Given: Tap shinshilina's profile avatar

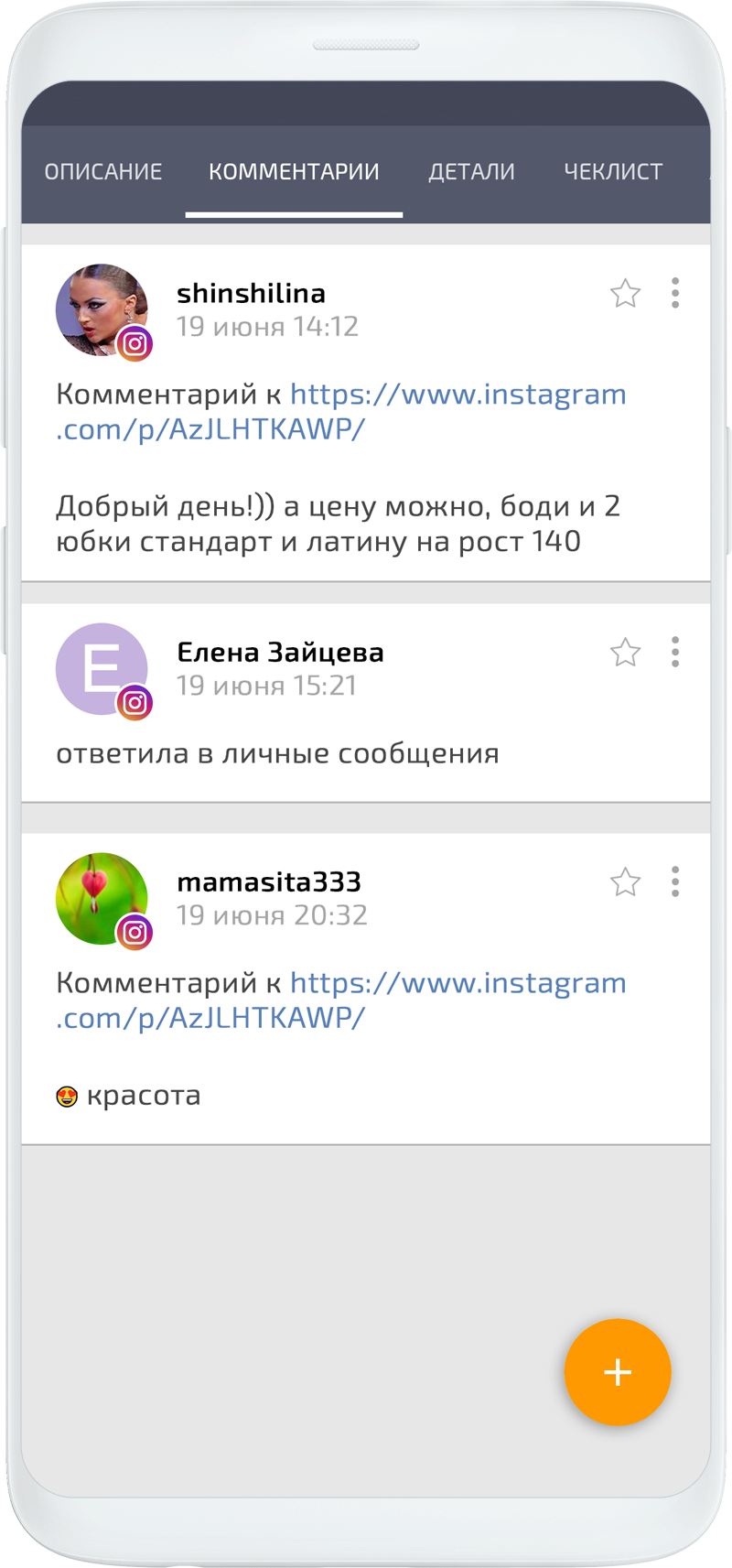Looking at the screenshot, I should pyautogui.click(x=101, y=310).
